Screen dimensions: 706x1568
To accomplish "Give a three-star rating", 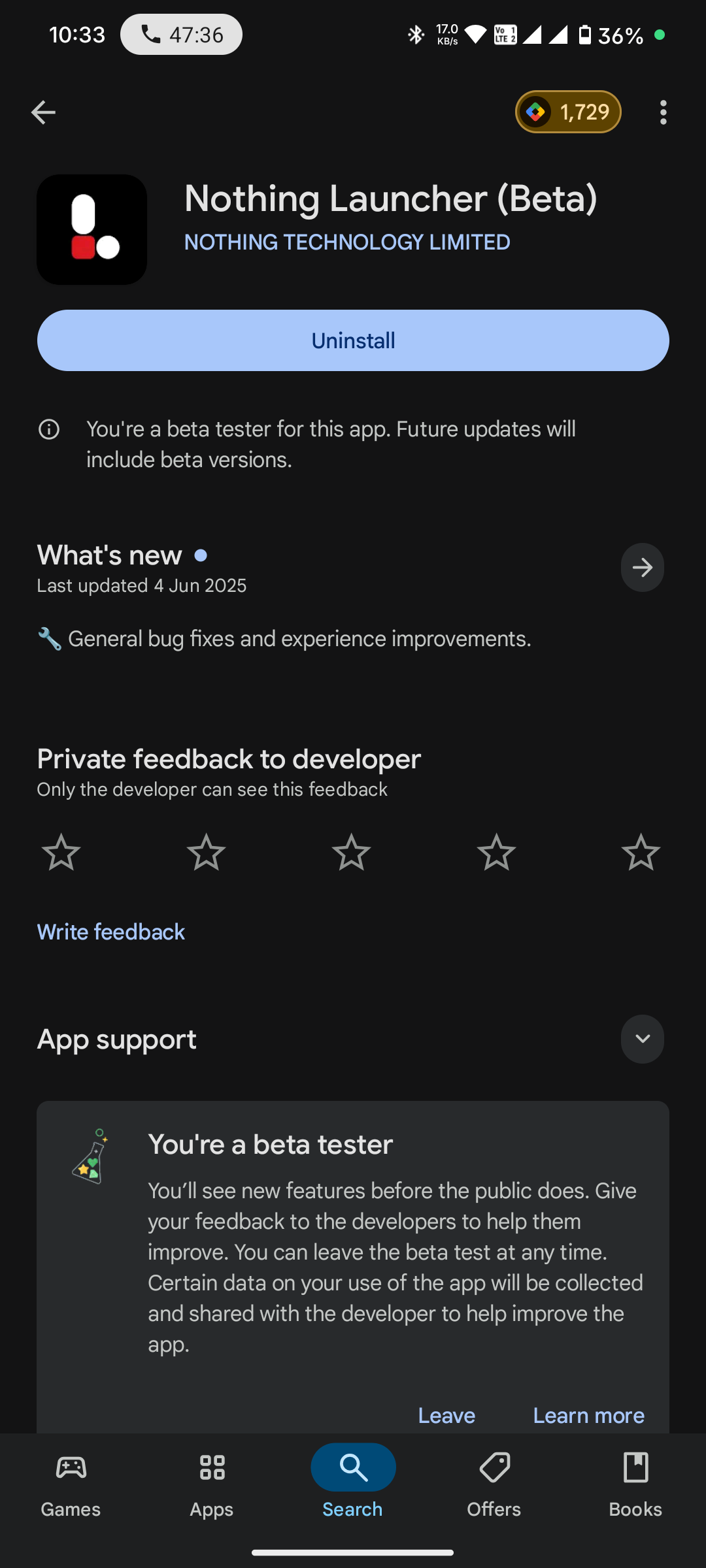I will click(351, 852).
